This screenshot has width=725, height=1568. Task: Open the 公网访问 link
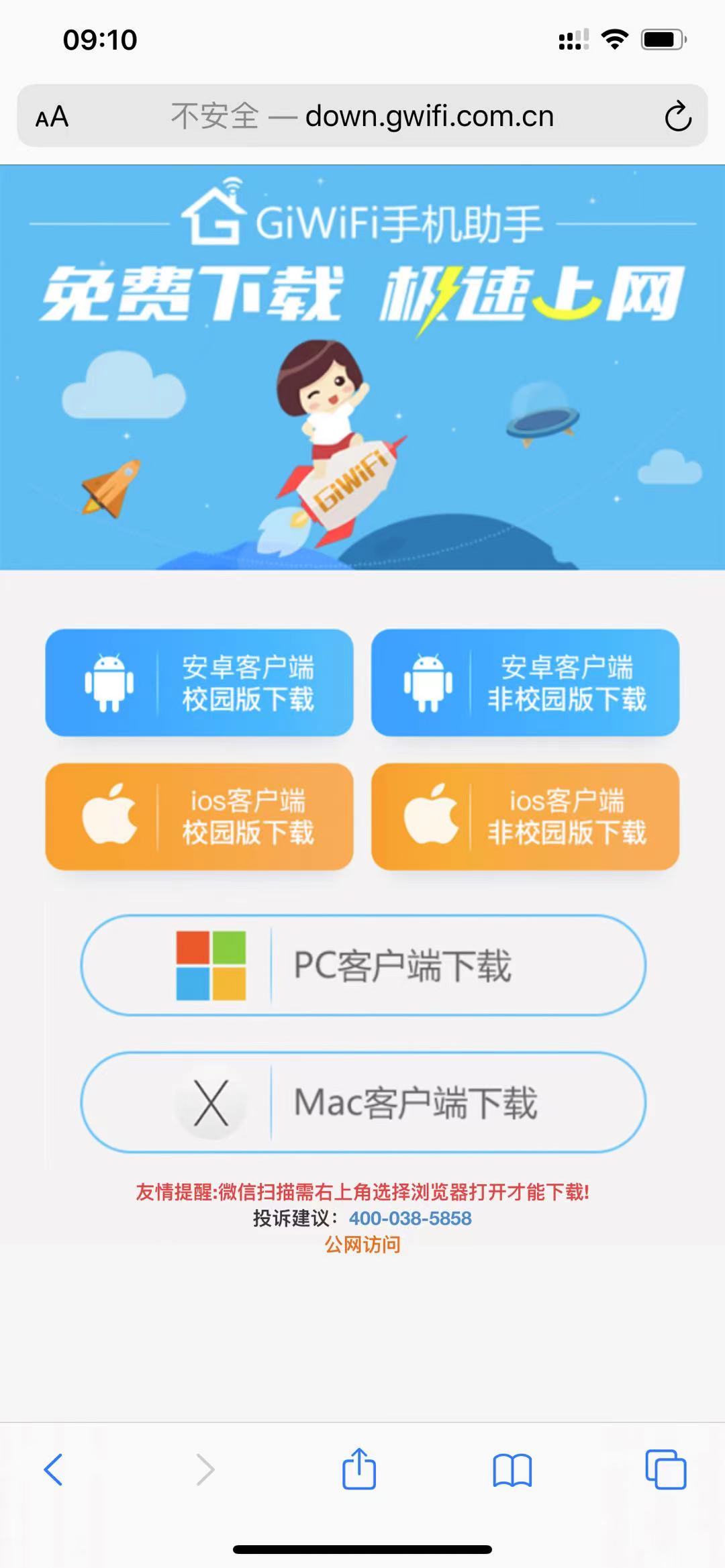[362, 1245]
